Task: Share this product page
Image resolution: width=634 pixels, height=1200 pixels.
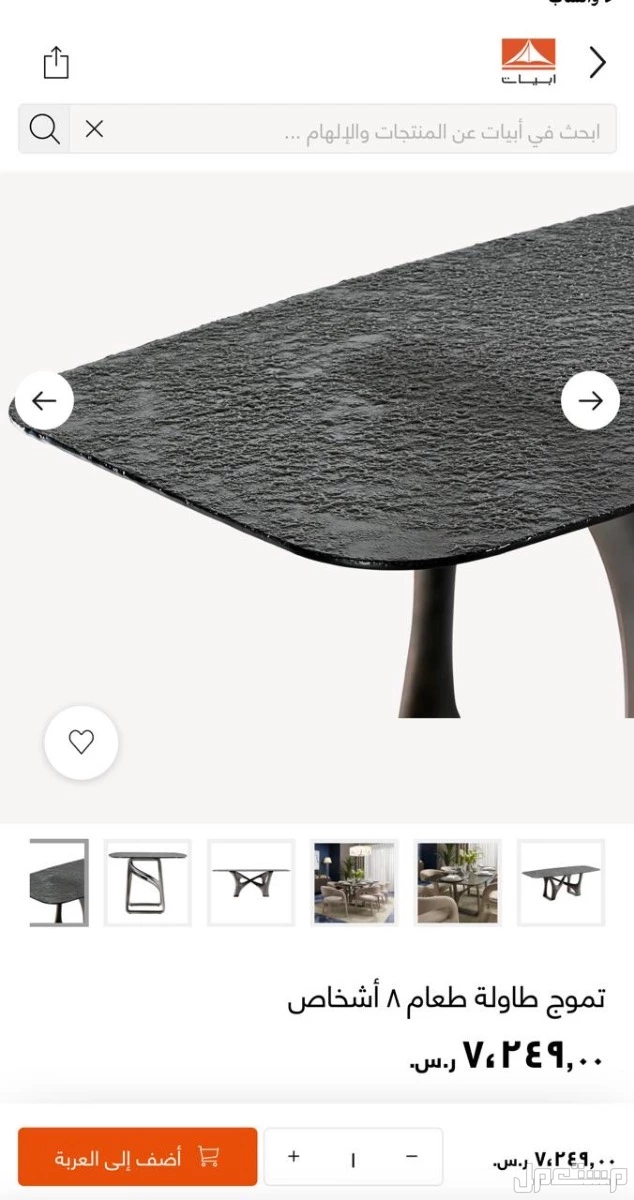Action: click(56, 63)
